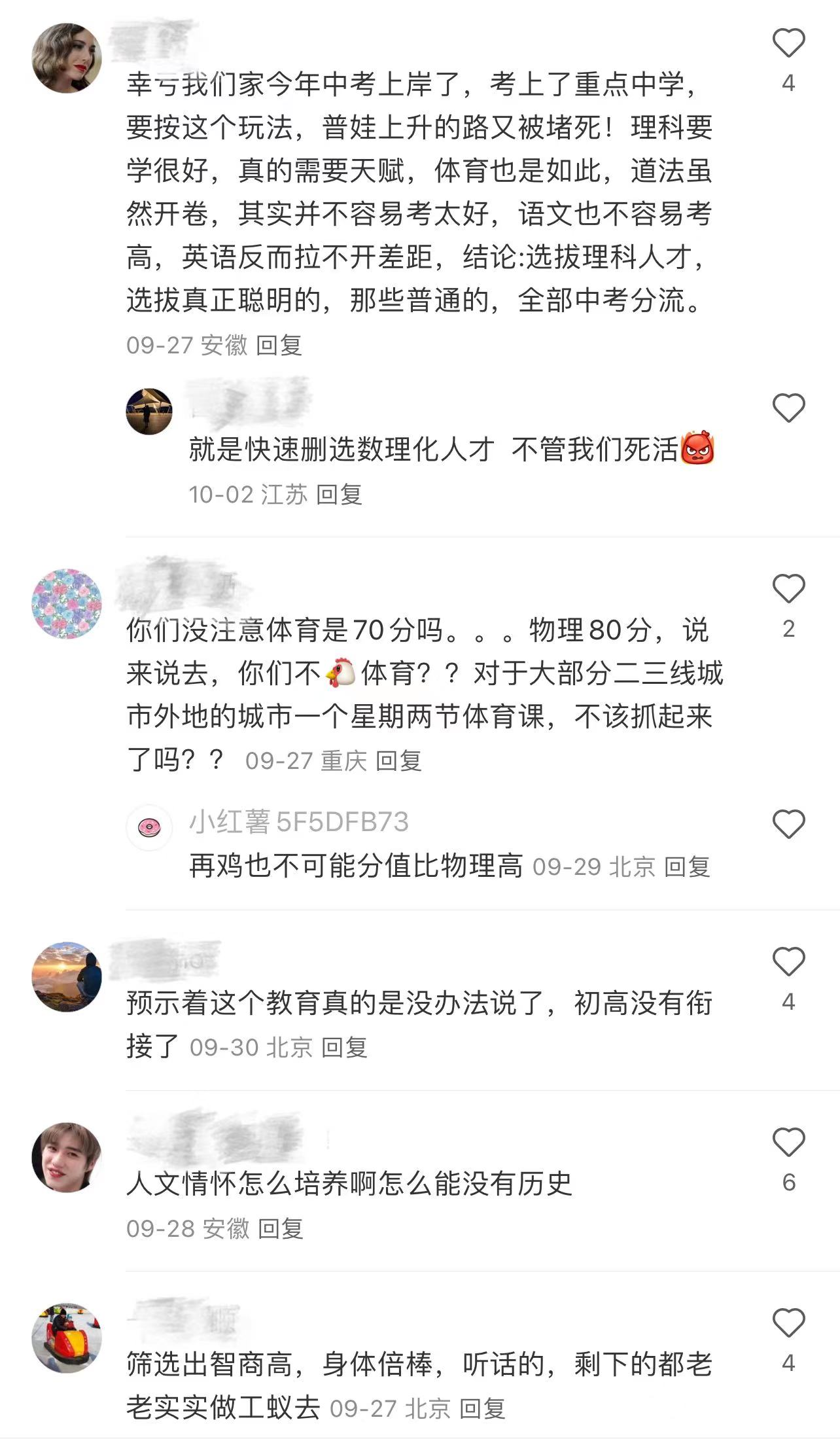Viewport: 840px width, 1441px height.
Task: Like the comment 人文情怀怎么培养啊
Action: [788, 1143]
